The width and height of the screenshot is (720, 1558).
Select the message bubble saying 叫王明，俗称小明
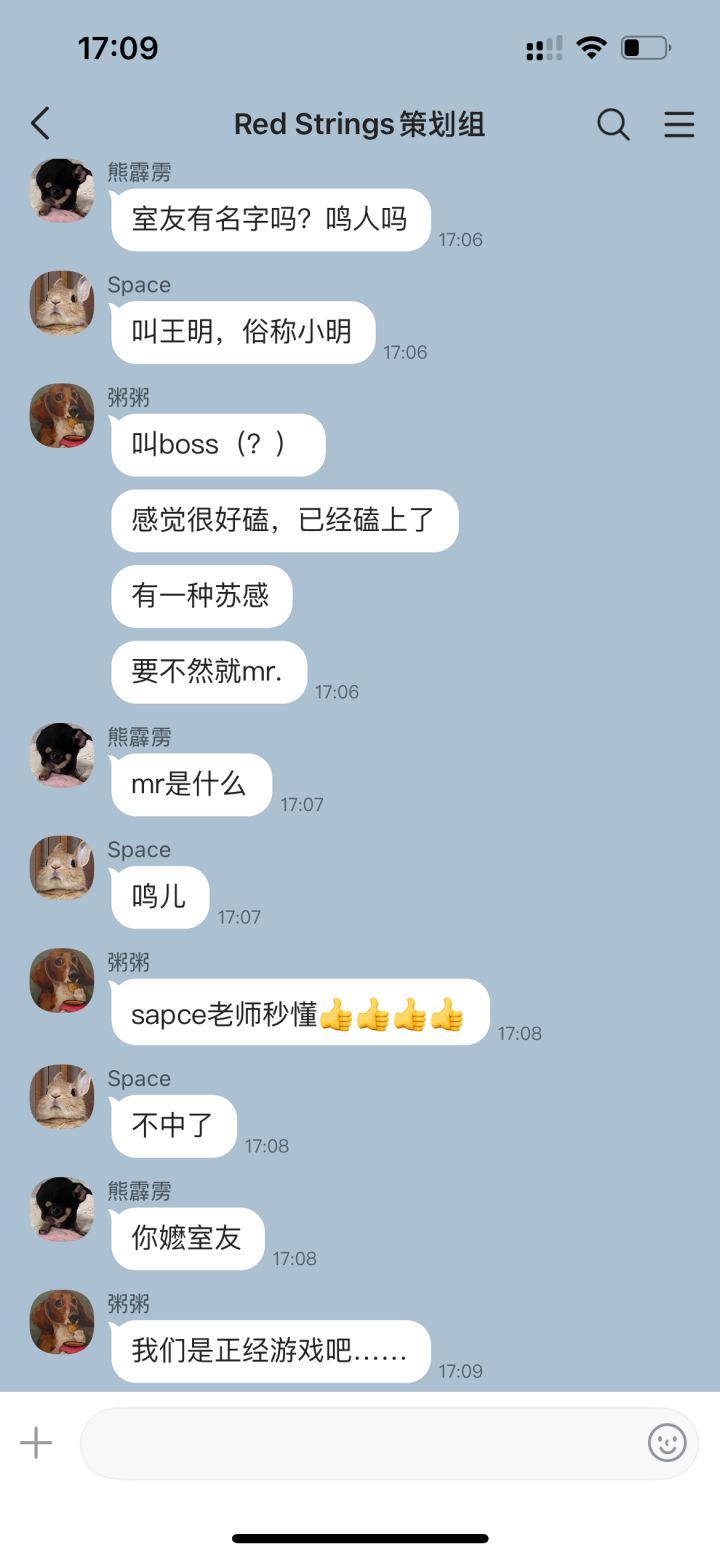point(242,332)
